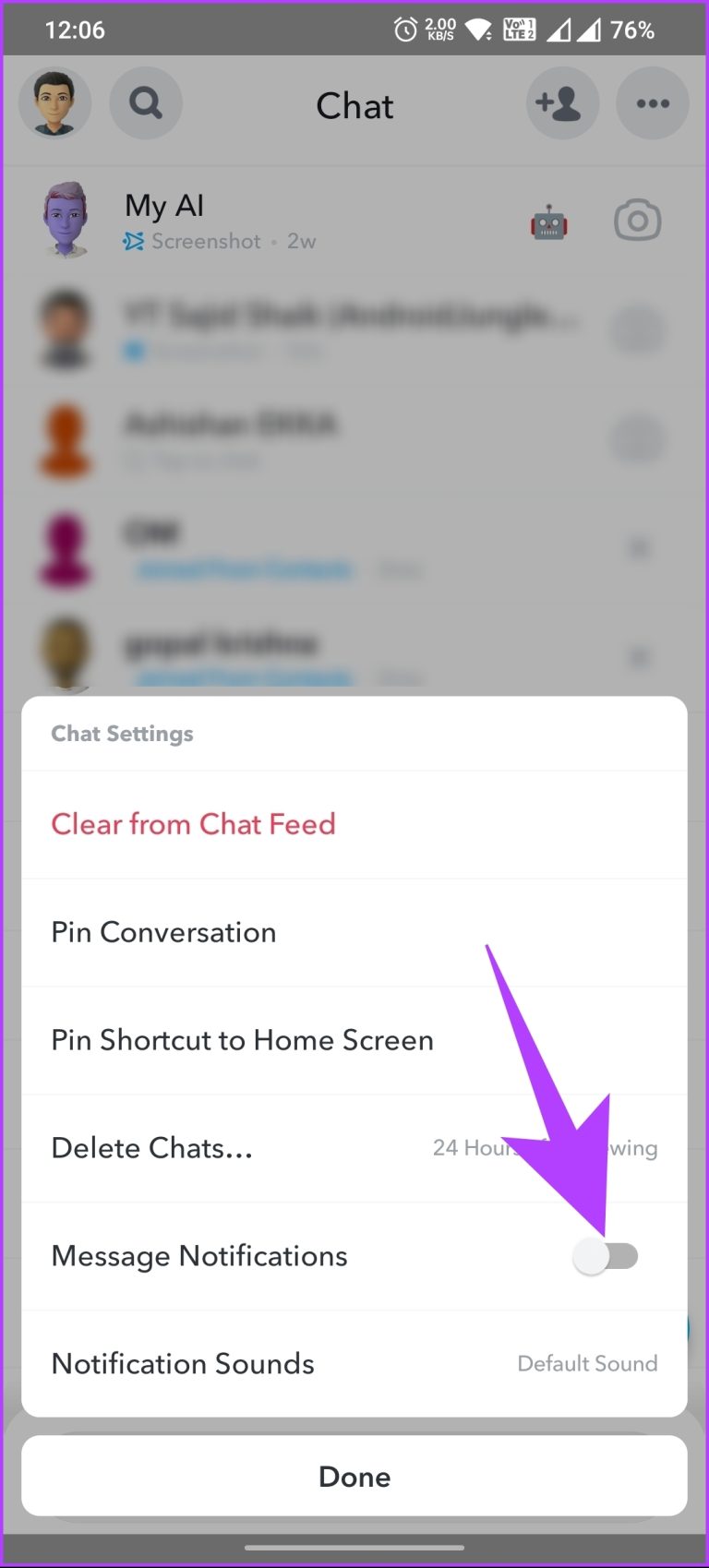Tap the My AI robot icon
The width and height of the screenshot is (709, 1568).
pos(549,221)
